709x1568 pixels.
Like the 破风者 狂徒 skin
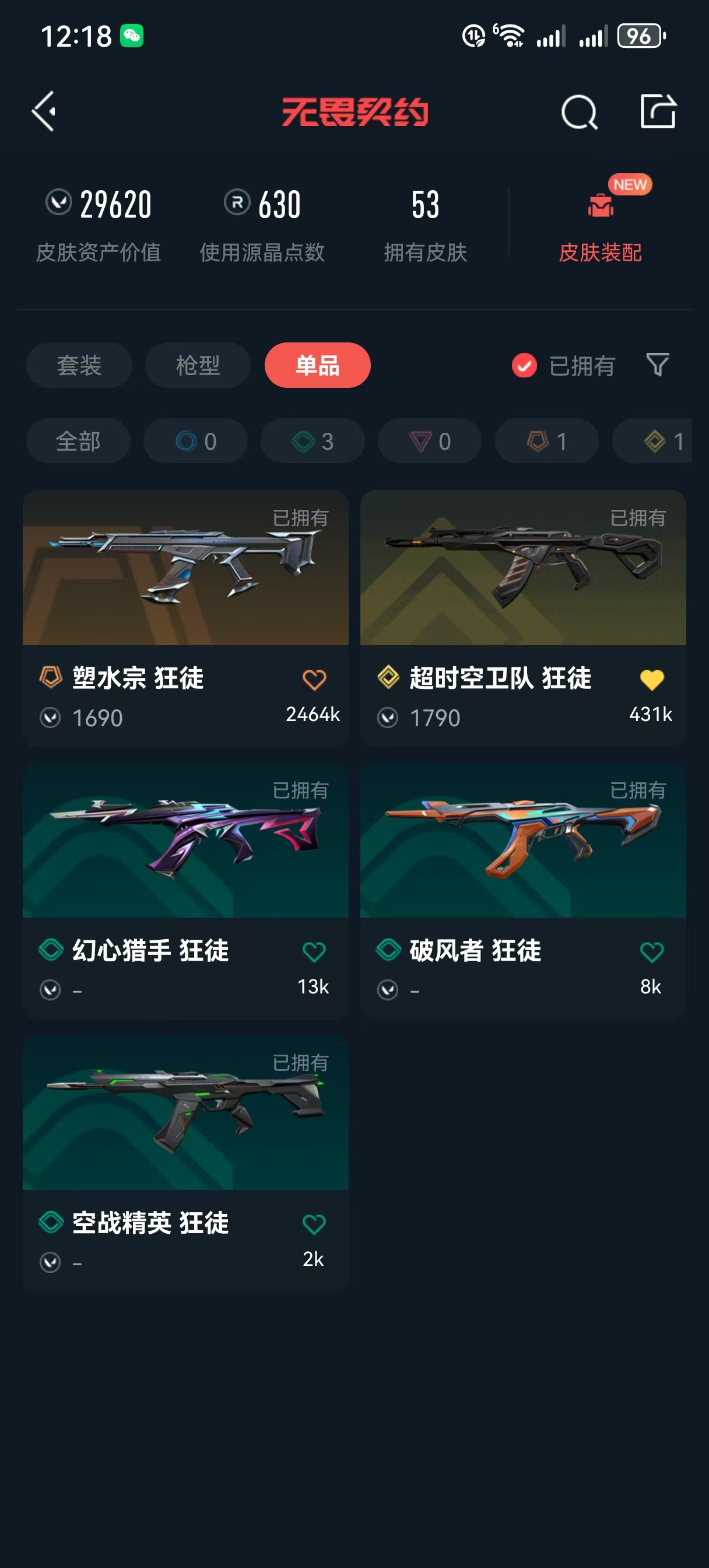652,952
